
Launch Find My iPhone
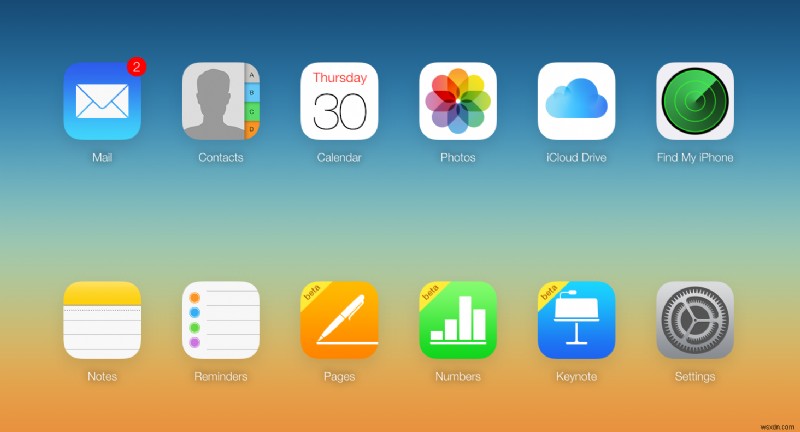[x=695, y=101]
